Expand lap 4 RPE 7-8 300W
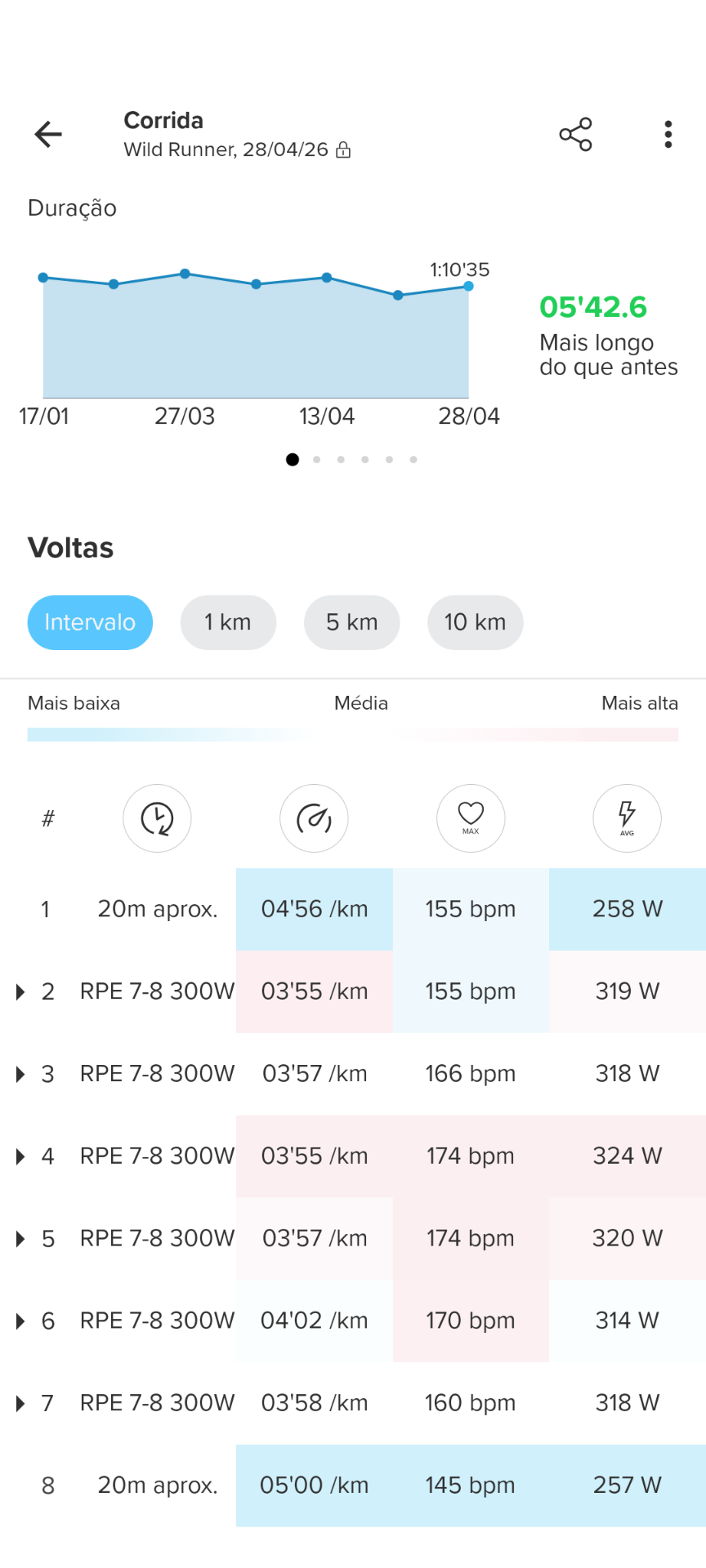706x1568 pixels. (21, 1156)
